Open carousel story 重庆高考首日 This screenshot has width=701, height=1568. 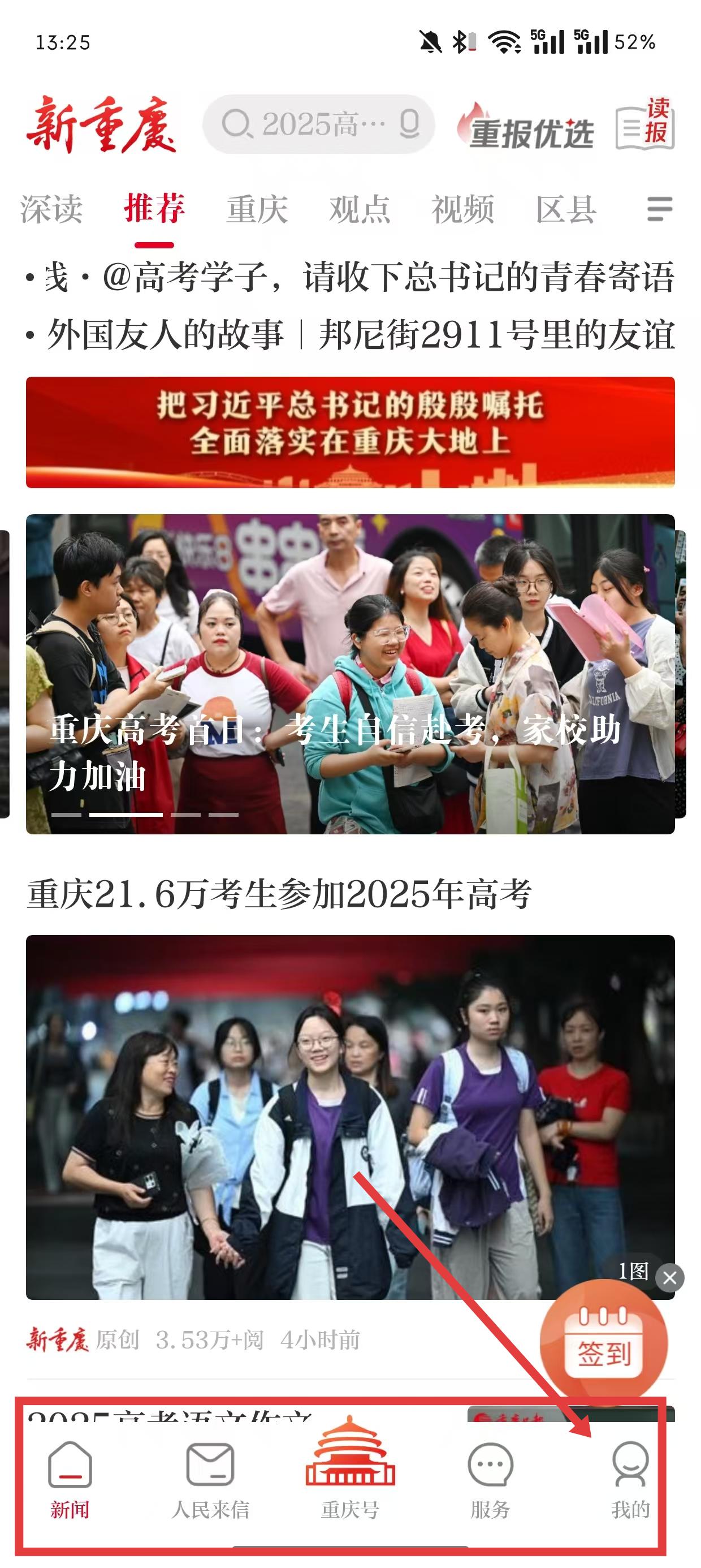(350, 674)
